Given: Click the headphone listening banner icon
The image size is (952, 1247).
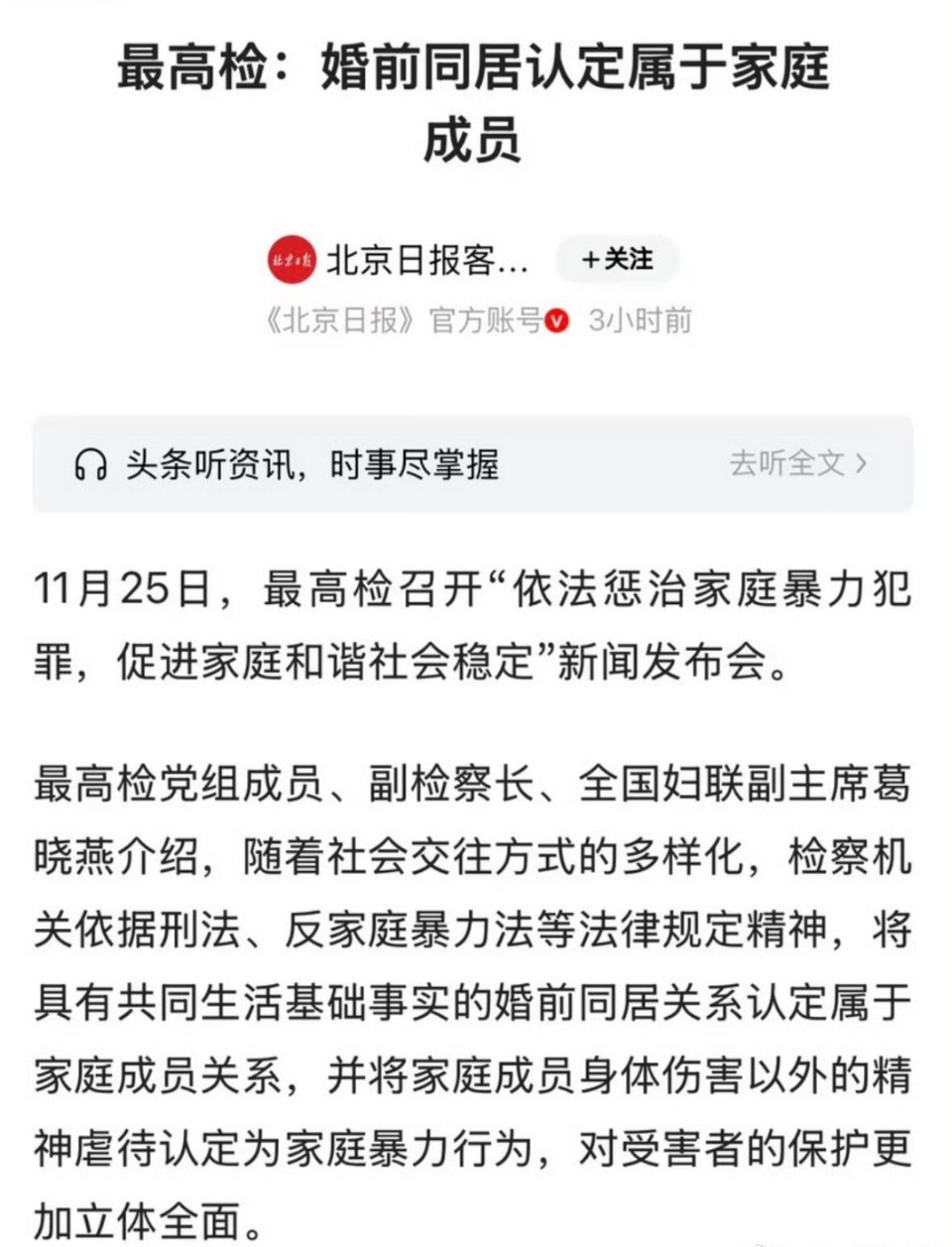Looking at the screenshot, I should point(88,463).
